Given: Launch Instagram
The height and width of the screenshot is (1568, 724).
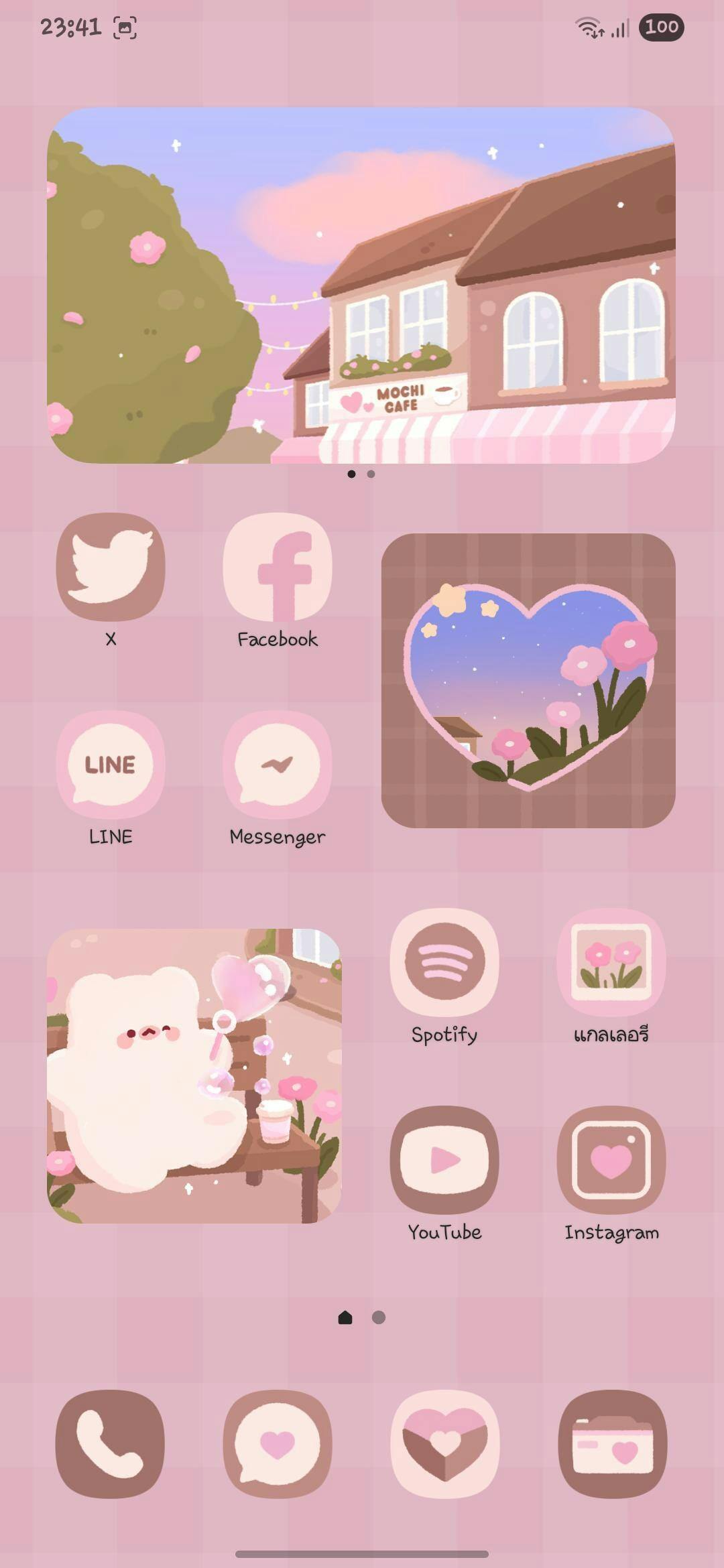Looking at the screenshot, I should (x=611, y=1160).
